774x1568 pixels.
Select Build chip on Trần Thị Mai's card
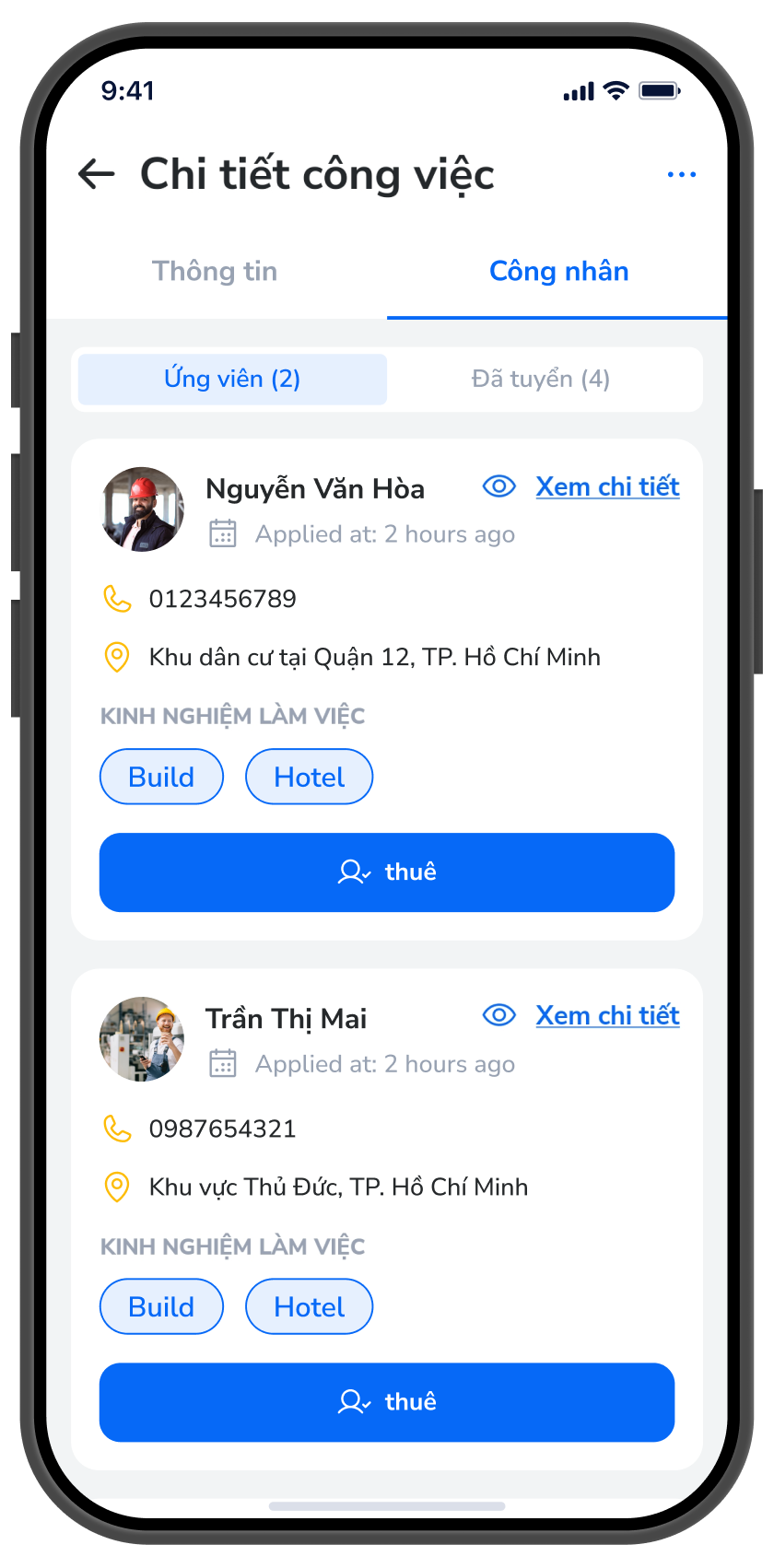[x=161, y=1306]
